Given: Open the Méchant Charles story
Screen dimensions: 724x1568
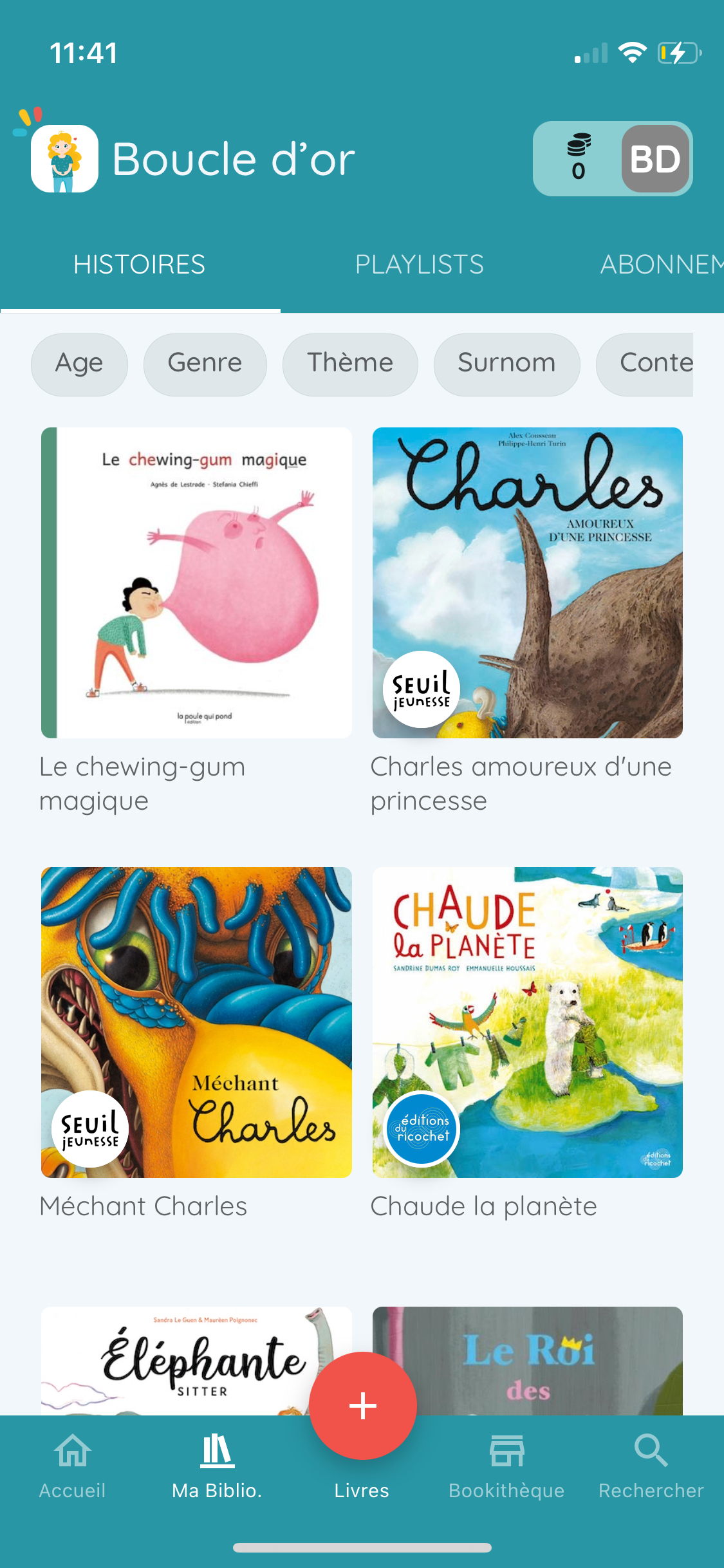Looking at the screenshot, I should (196, 1022).
